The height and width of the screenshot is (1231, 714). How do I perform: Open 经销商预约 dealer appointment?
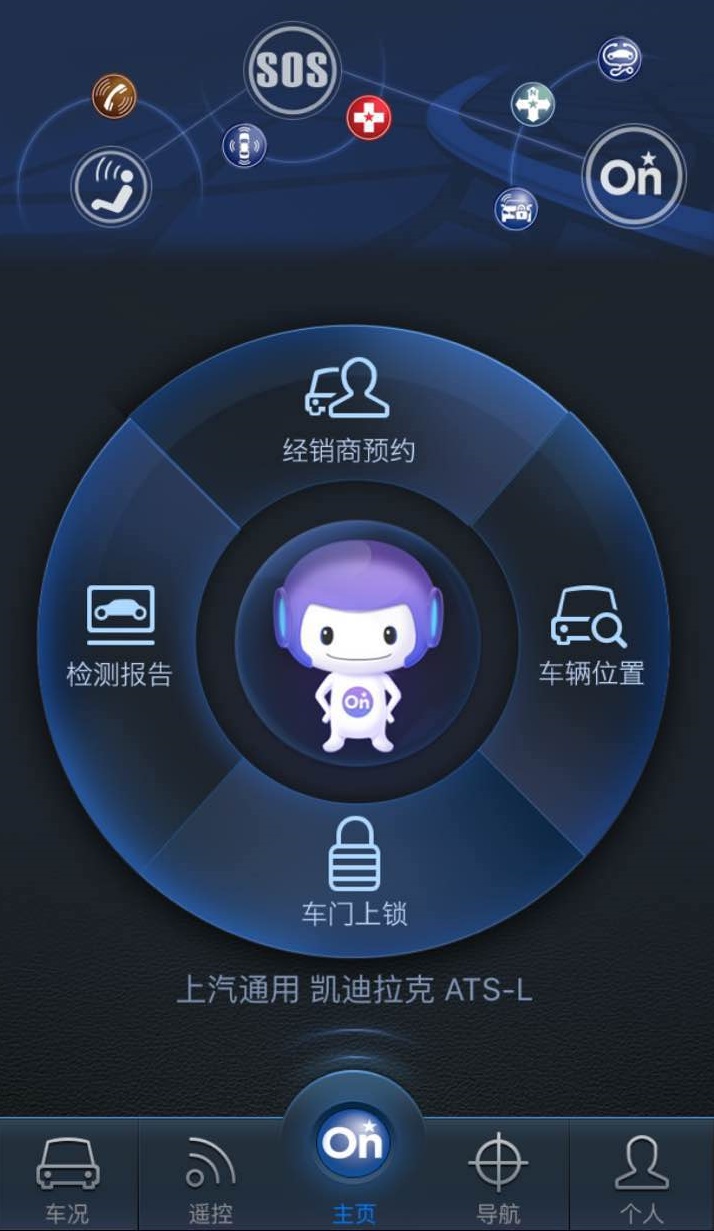tap(348, 412)
